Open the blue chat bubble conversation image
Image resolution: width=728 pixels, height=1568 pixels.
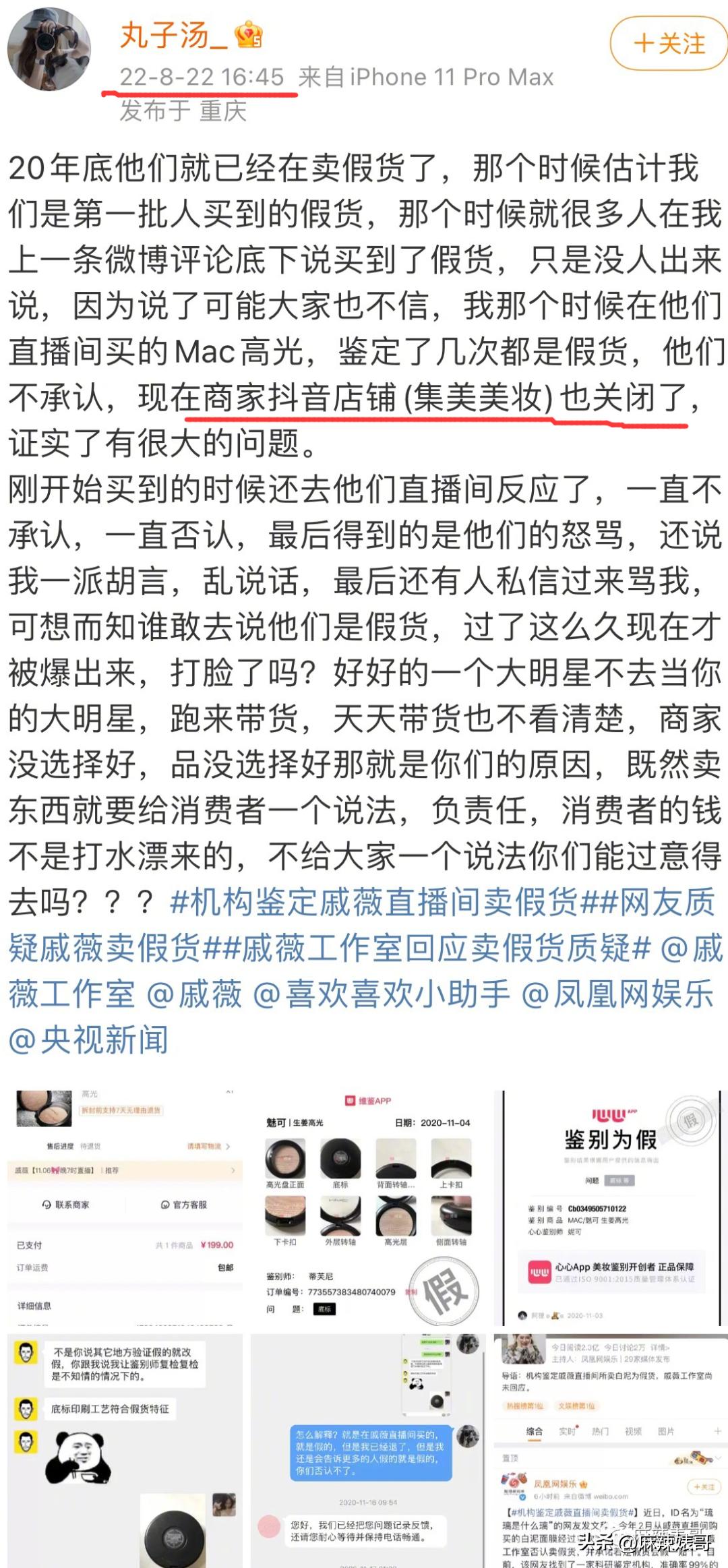[368, 1450]
